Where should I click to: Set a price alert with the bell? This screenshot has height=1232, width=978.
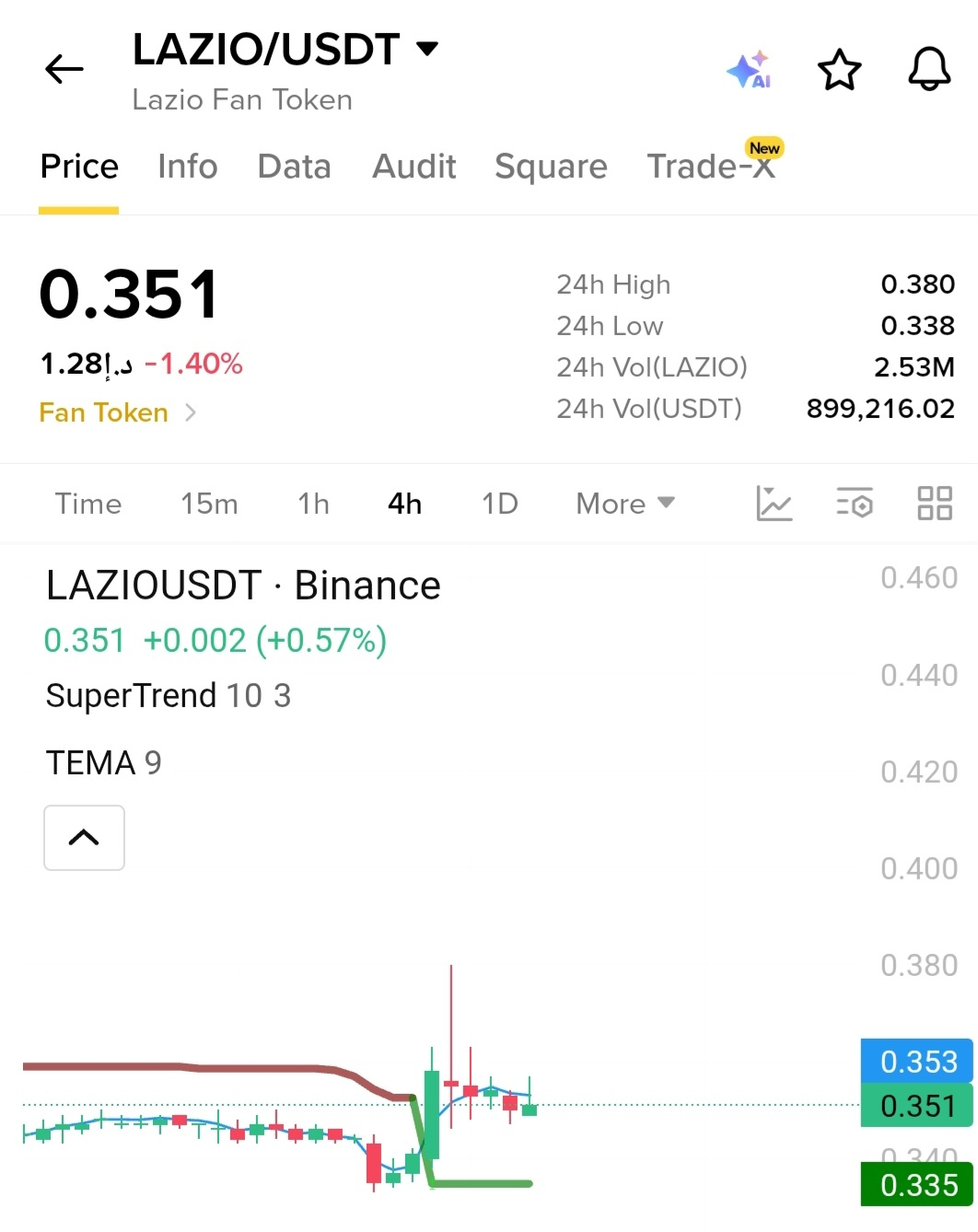click(929, 69)
